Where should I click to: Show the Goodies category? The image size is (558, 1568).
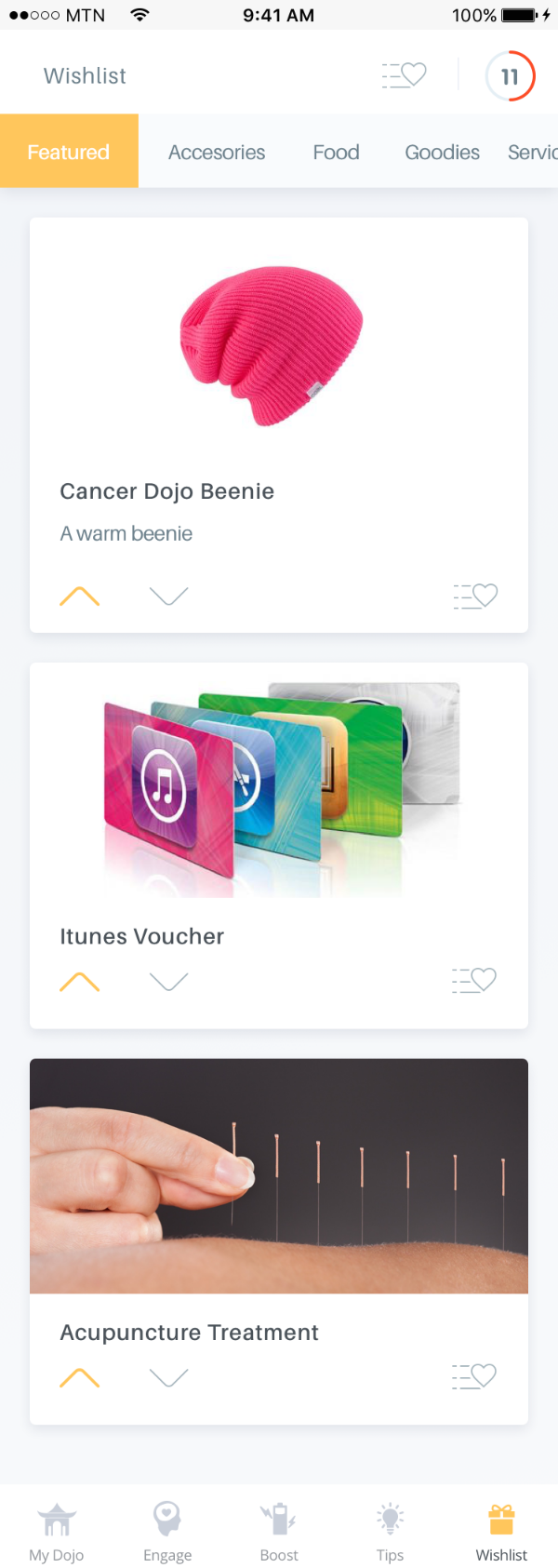coord(442,152)
